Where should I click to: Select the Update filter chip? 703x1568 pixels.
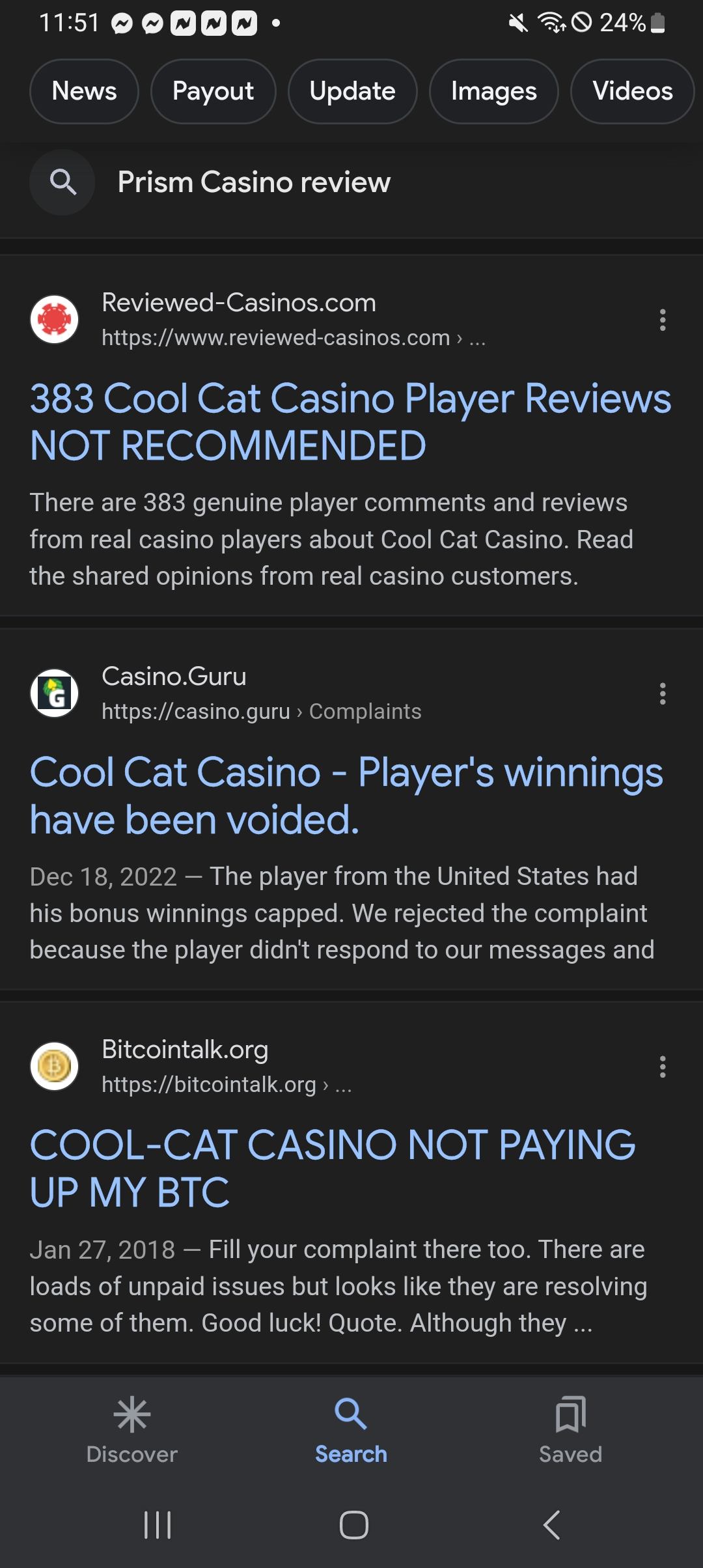352,91
